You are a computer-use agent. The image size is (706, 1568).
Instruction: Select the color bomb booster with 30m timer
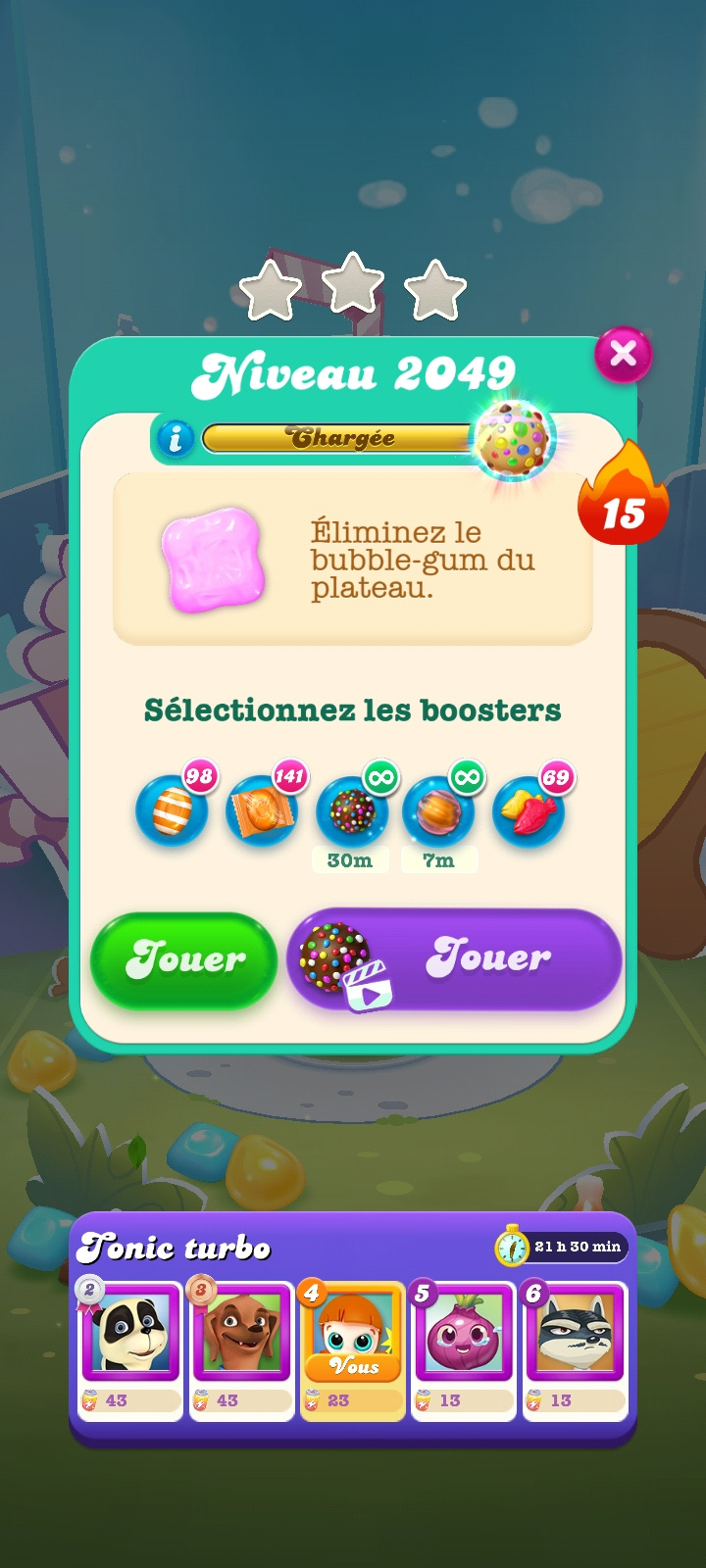351,810
